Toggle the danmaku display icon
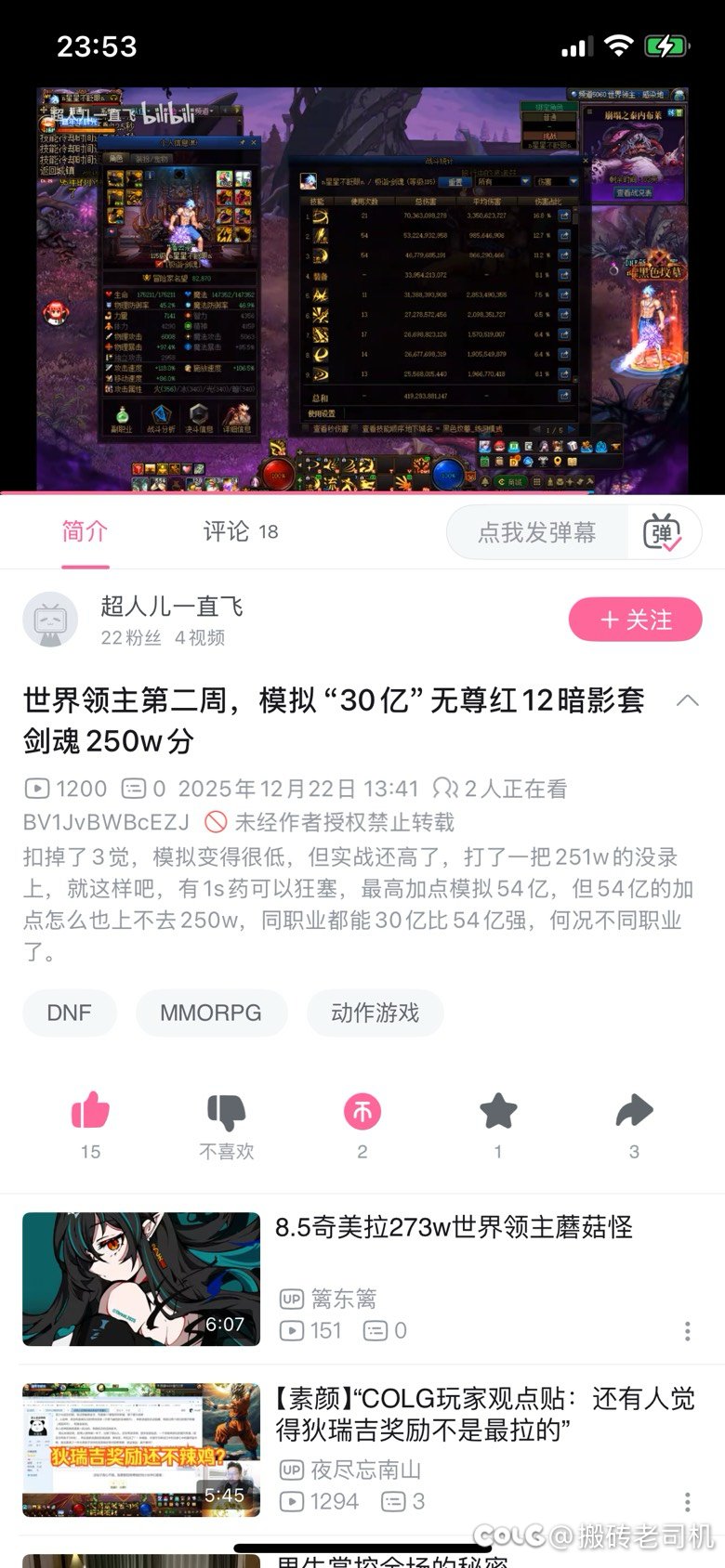The width and height of the screenshot is (725, 1568). 662,532
